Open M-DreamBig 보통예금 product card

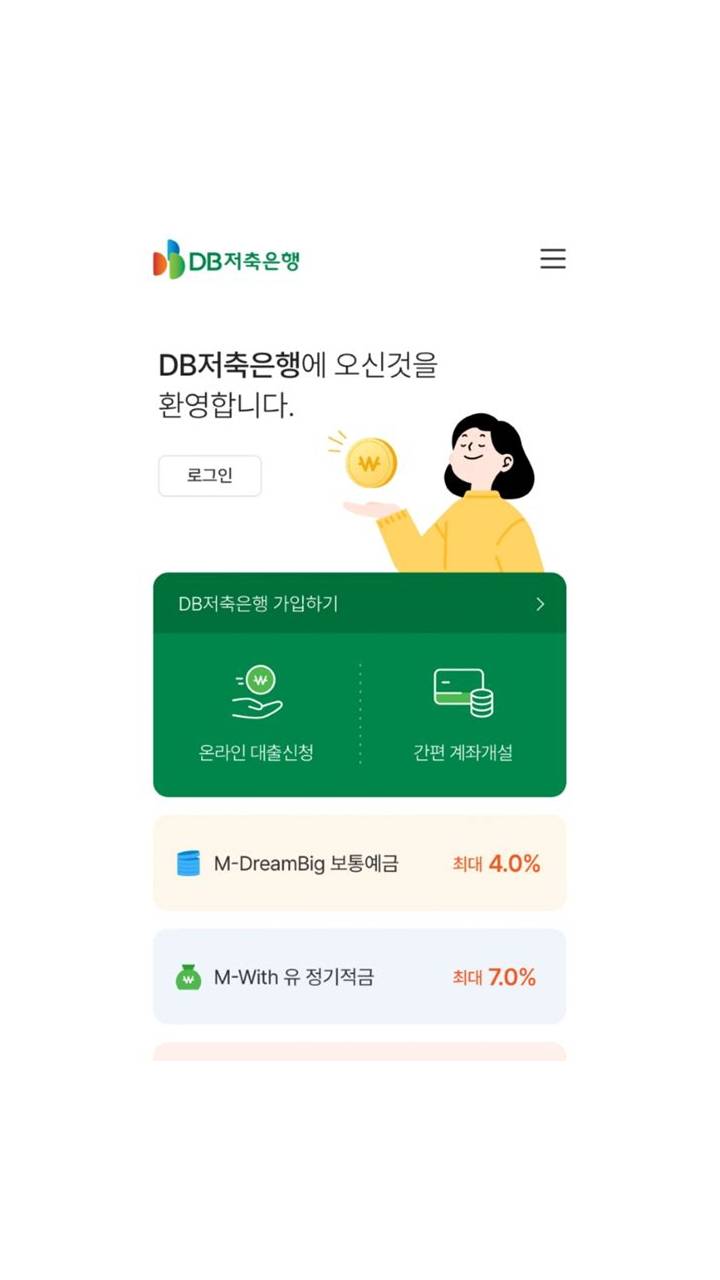click(x=360, y=863)
